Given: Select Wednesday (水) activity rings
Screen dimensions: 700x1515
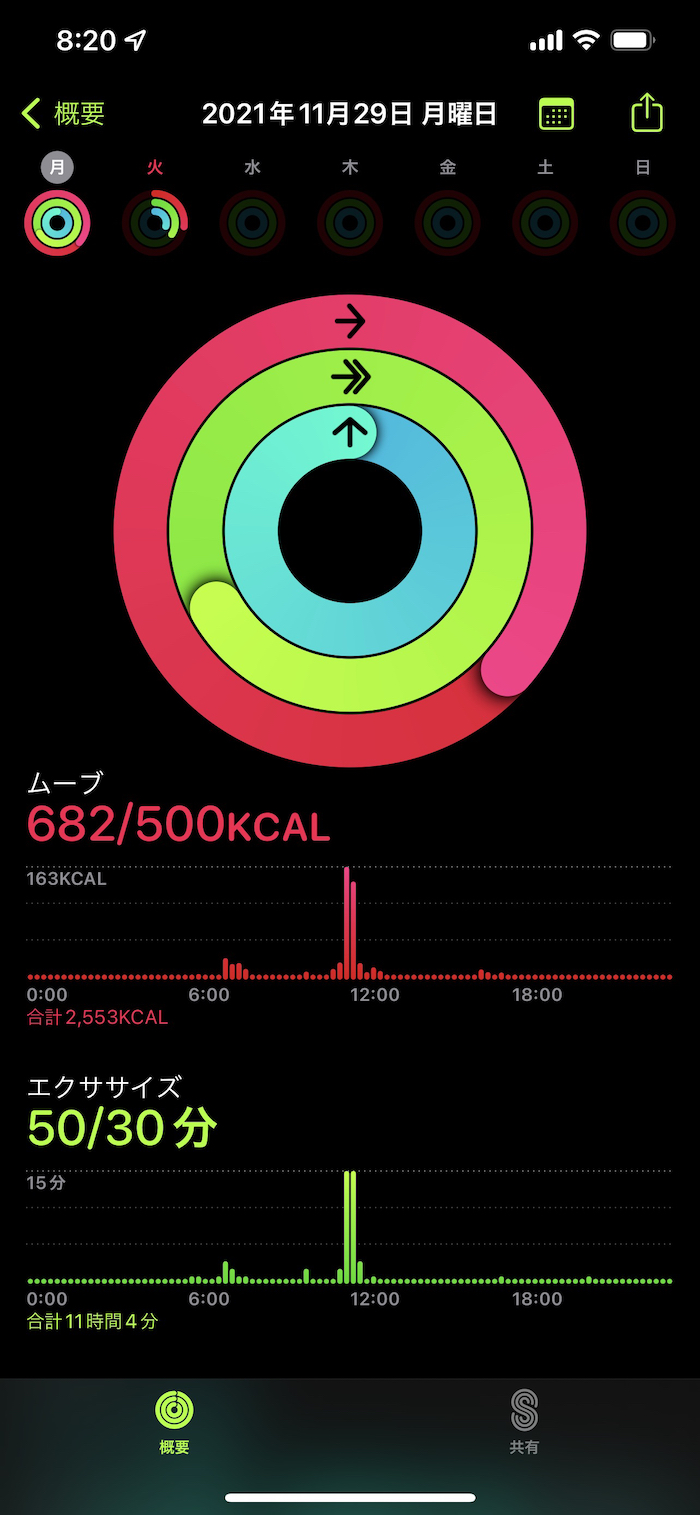Looking at the screenshot, I should pos(252,222).
